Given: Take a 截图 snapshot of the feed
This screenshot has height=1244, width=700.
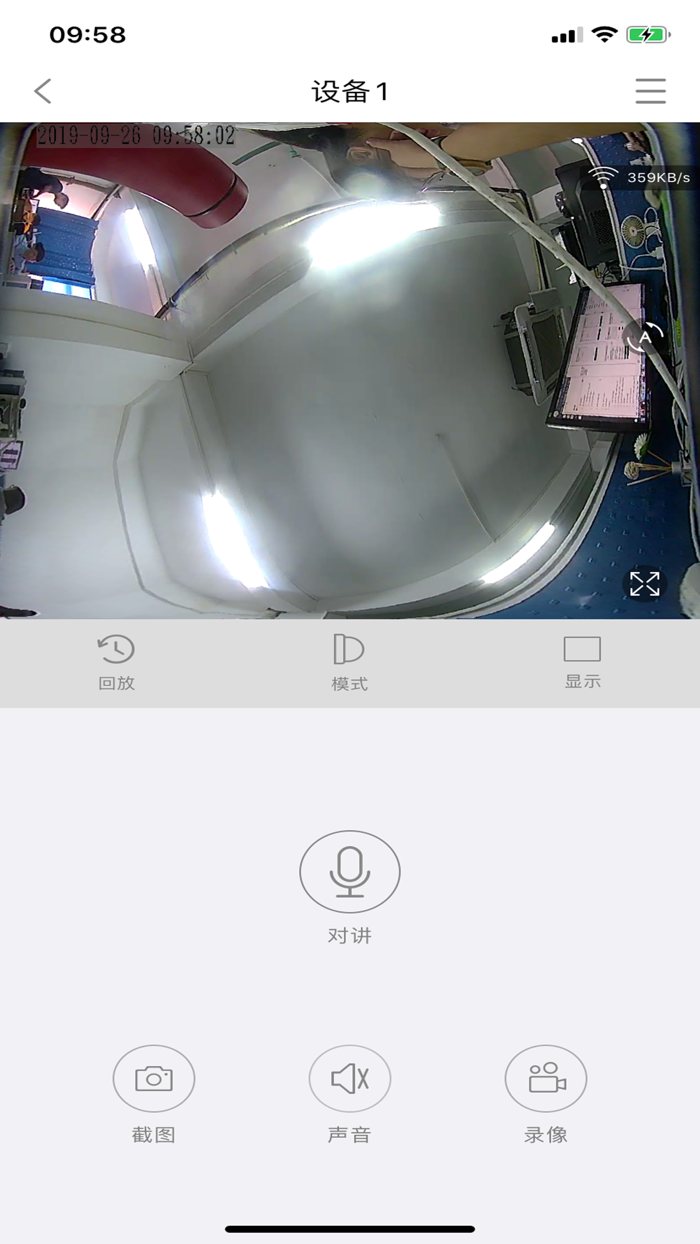Looking at the screenshot, I should (154, 1078).
